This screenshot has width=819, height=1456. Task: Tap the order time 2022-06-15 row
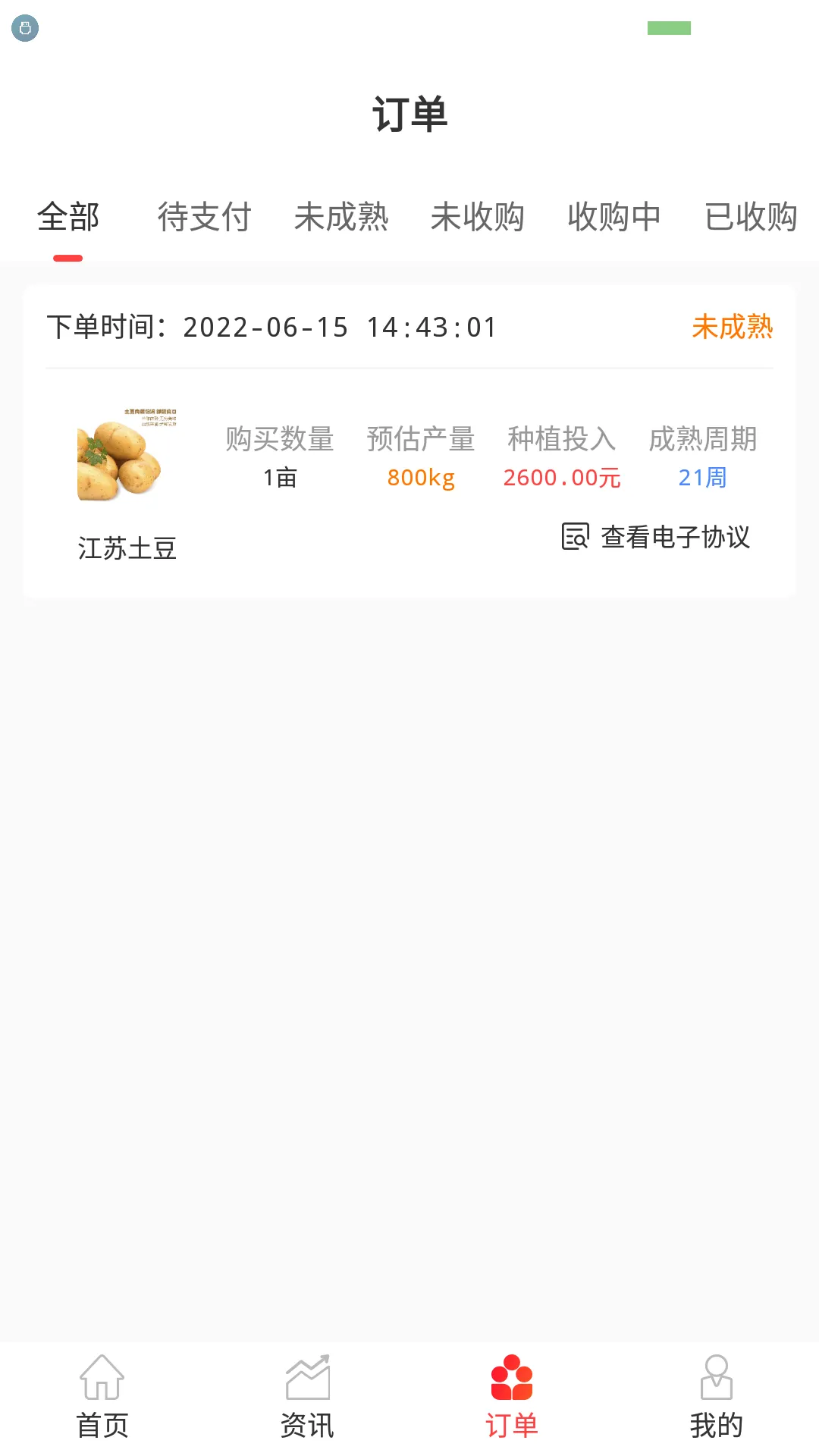click(x=271, y=326)
